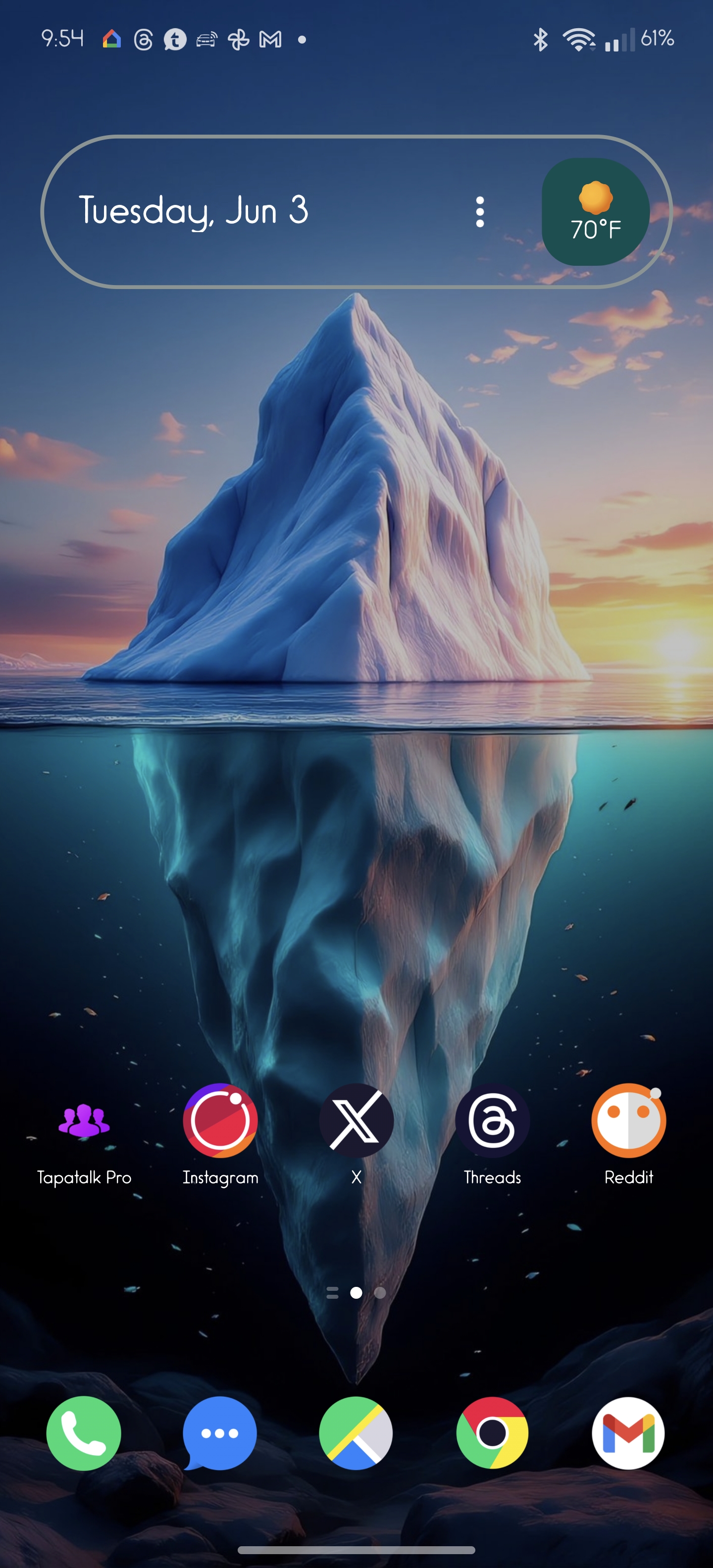Launch Google Maps from the dock
This screenshot has width=713, height=1568.
click(356, 1433)
